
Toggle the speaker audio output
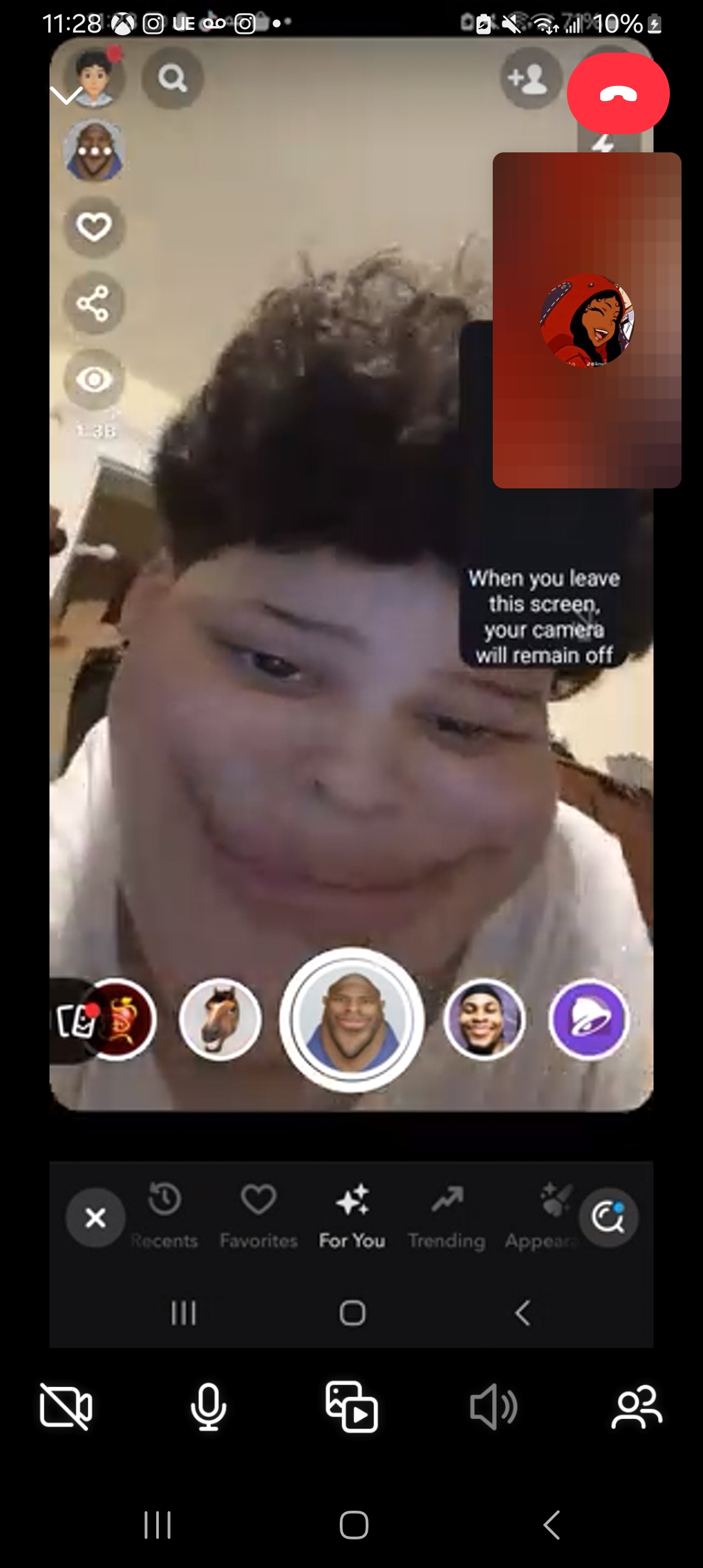(x=493, y=1407)
